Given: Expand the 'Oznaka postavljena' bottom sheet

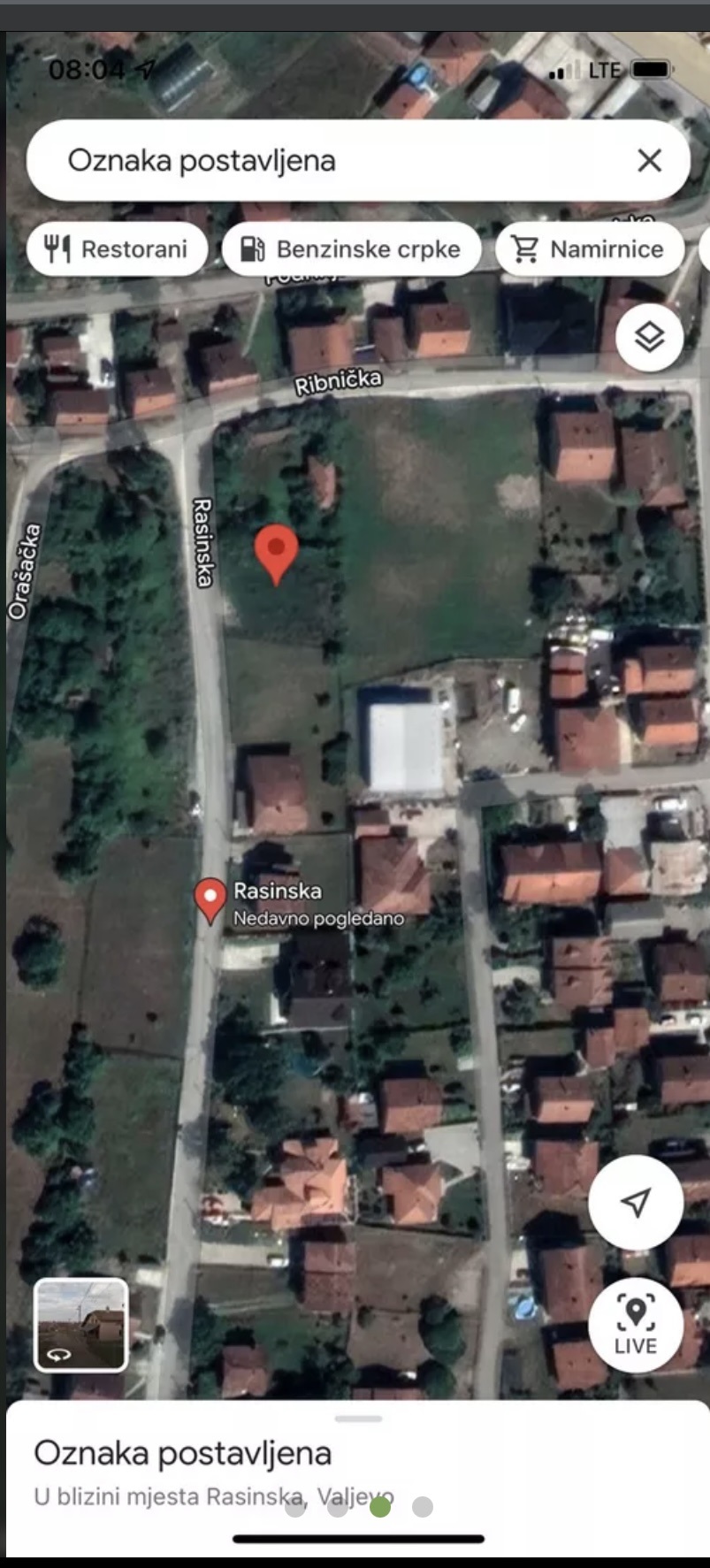Looking at the screenshot, I should click(358, 1419).
